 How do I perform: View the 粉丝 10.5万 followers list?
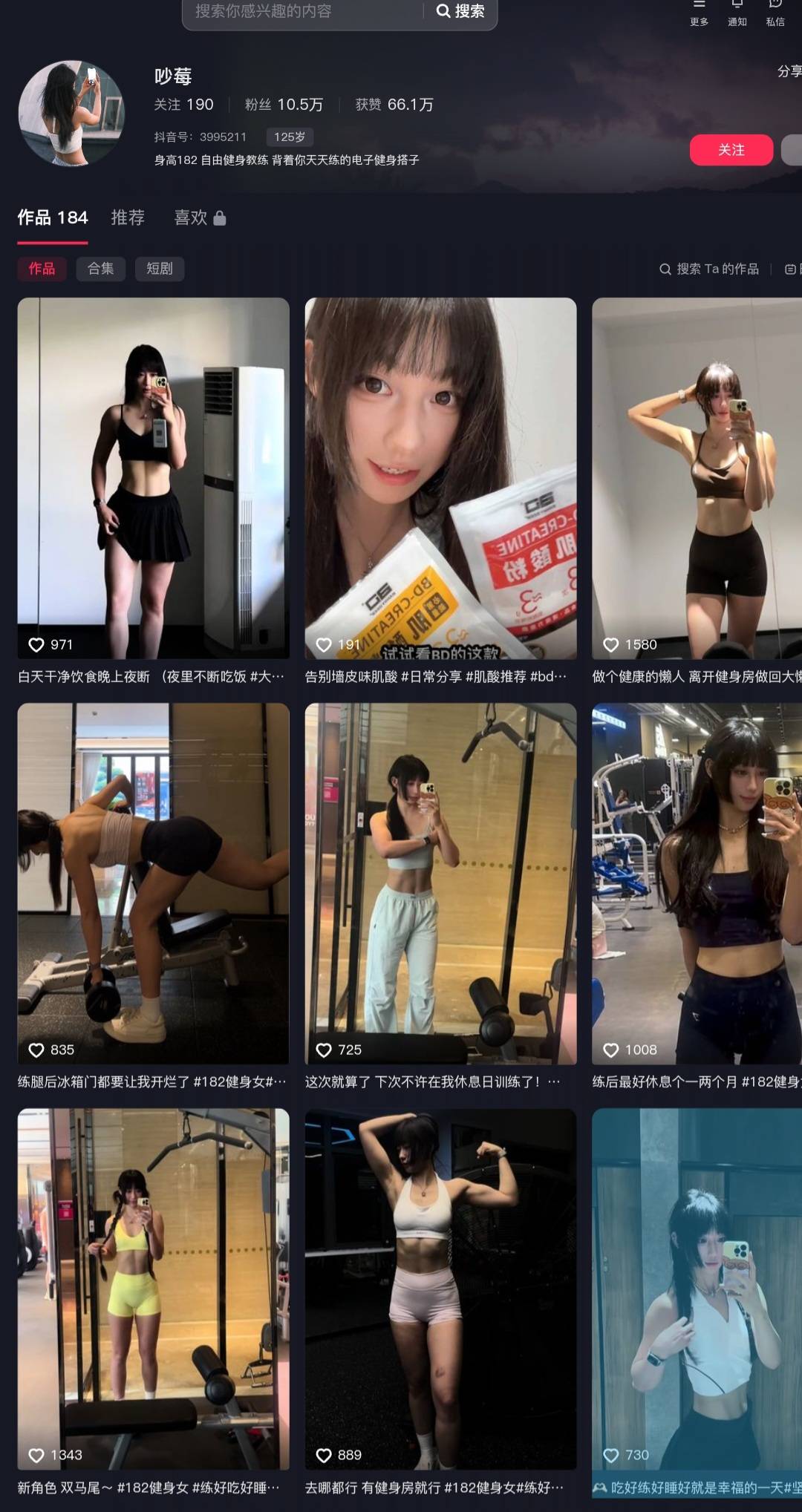pos(284,105)
